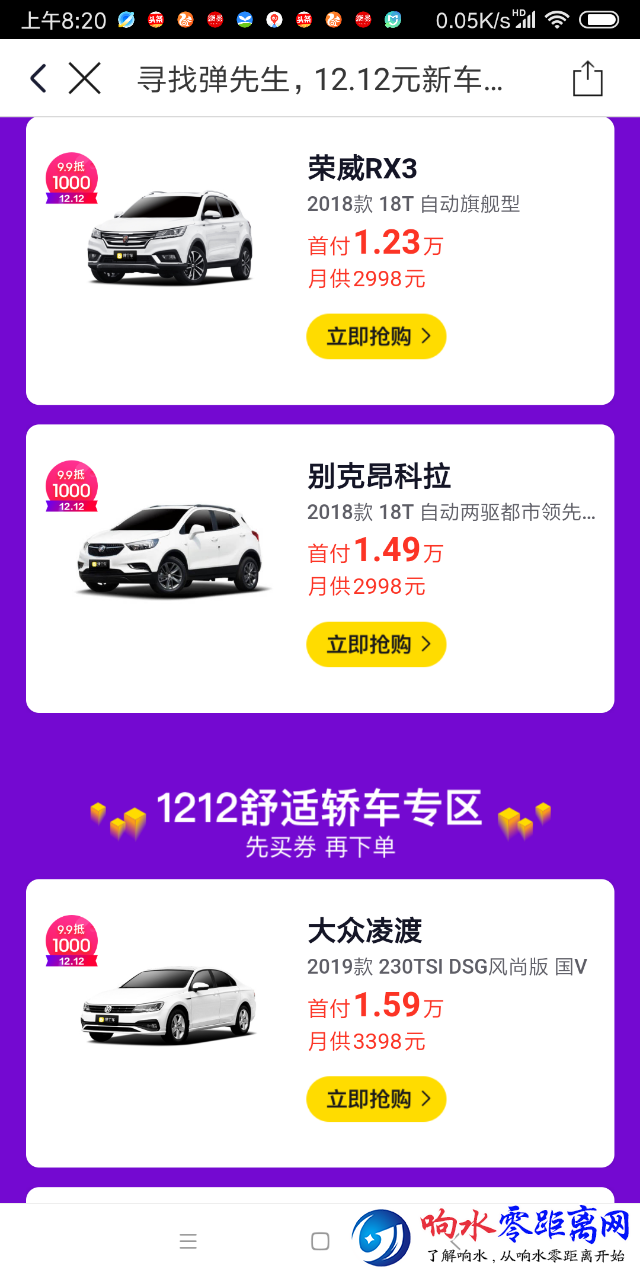Tap 立即抢购 for 大众凌渡
Image resolution: width=640 pixels, height=1280 pixels.
click(376, 1099)
